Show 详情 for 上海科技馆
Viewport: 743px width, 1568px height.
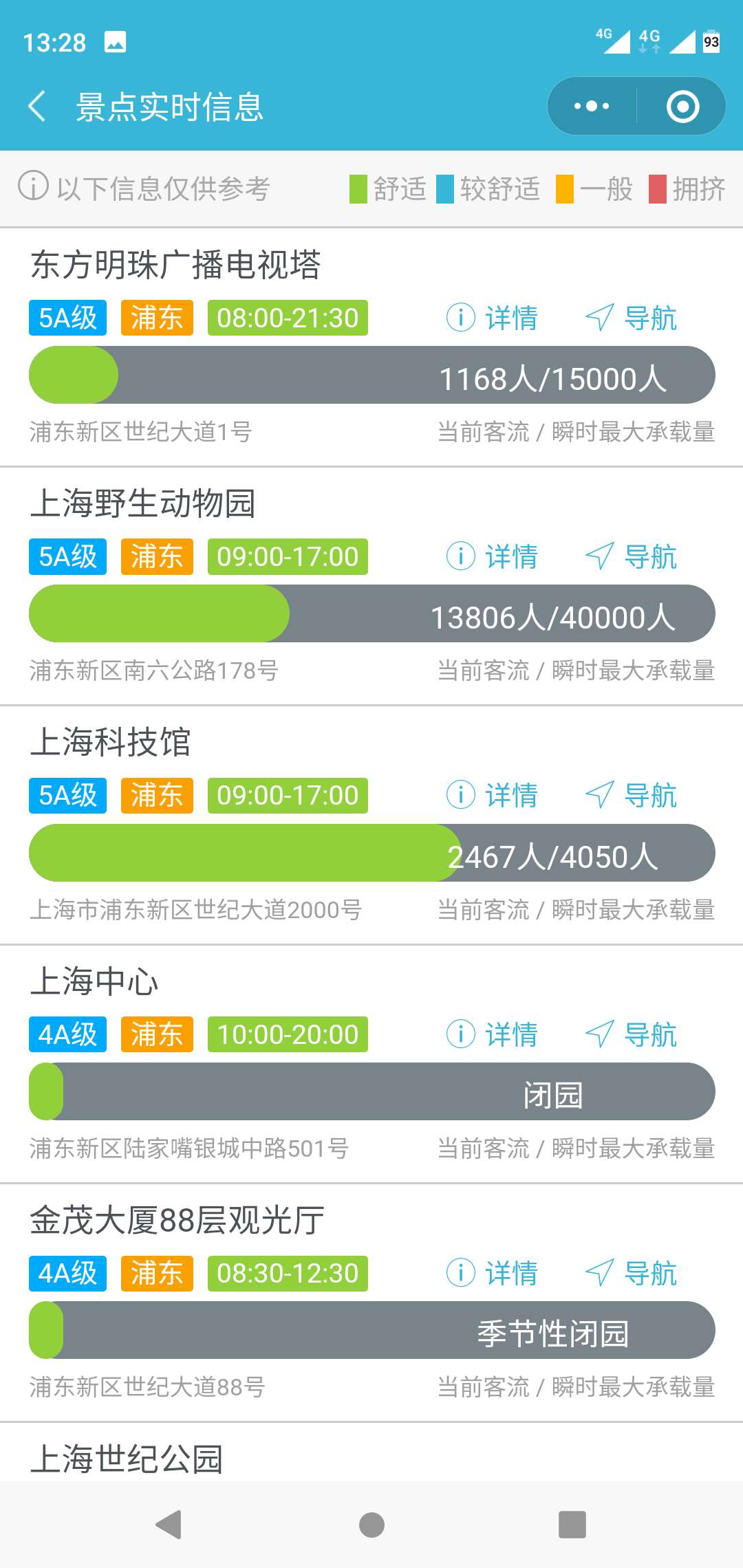tap(492, 795)
